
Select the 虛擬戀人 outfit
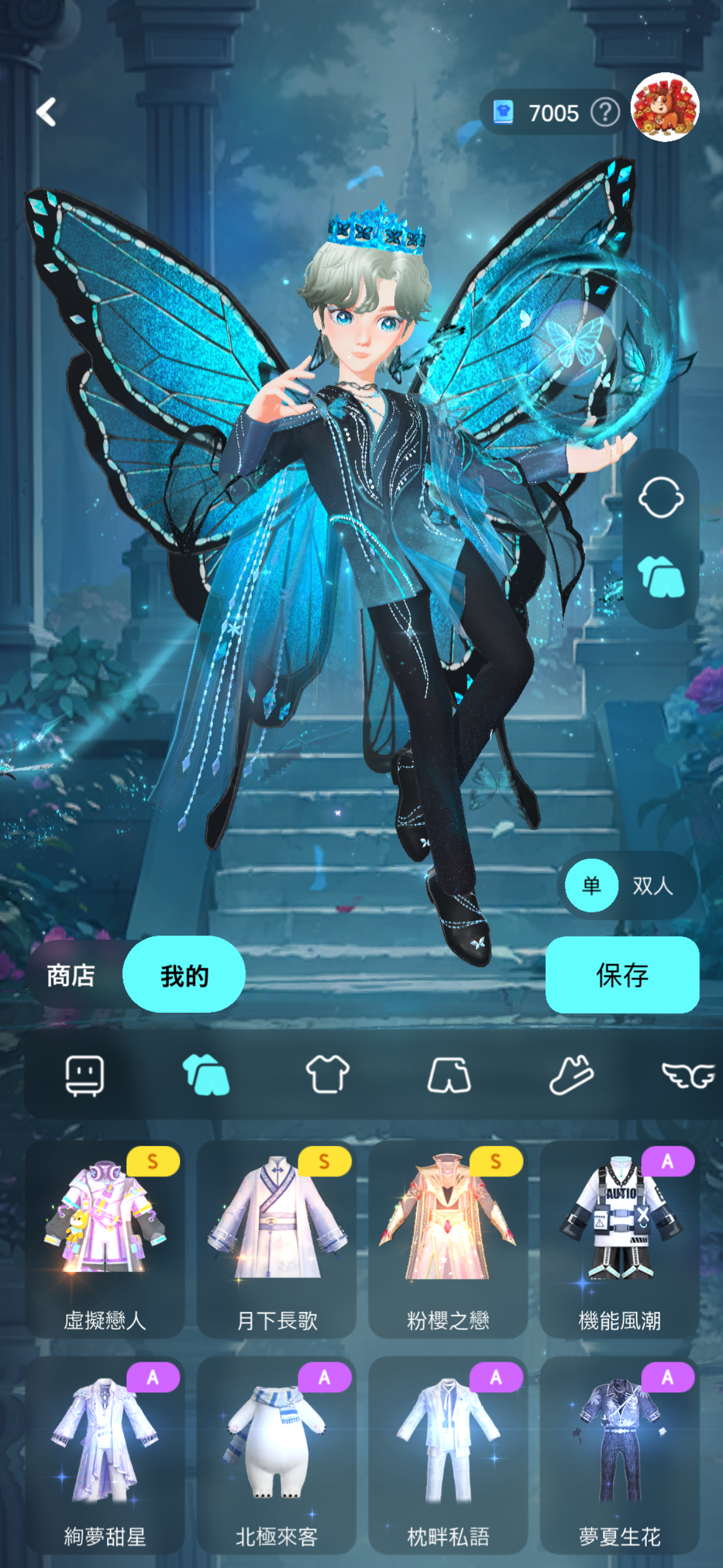[105, 1239]
